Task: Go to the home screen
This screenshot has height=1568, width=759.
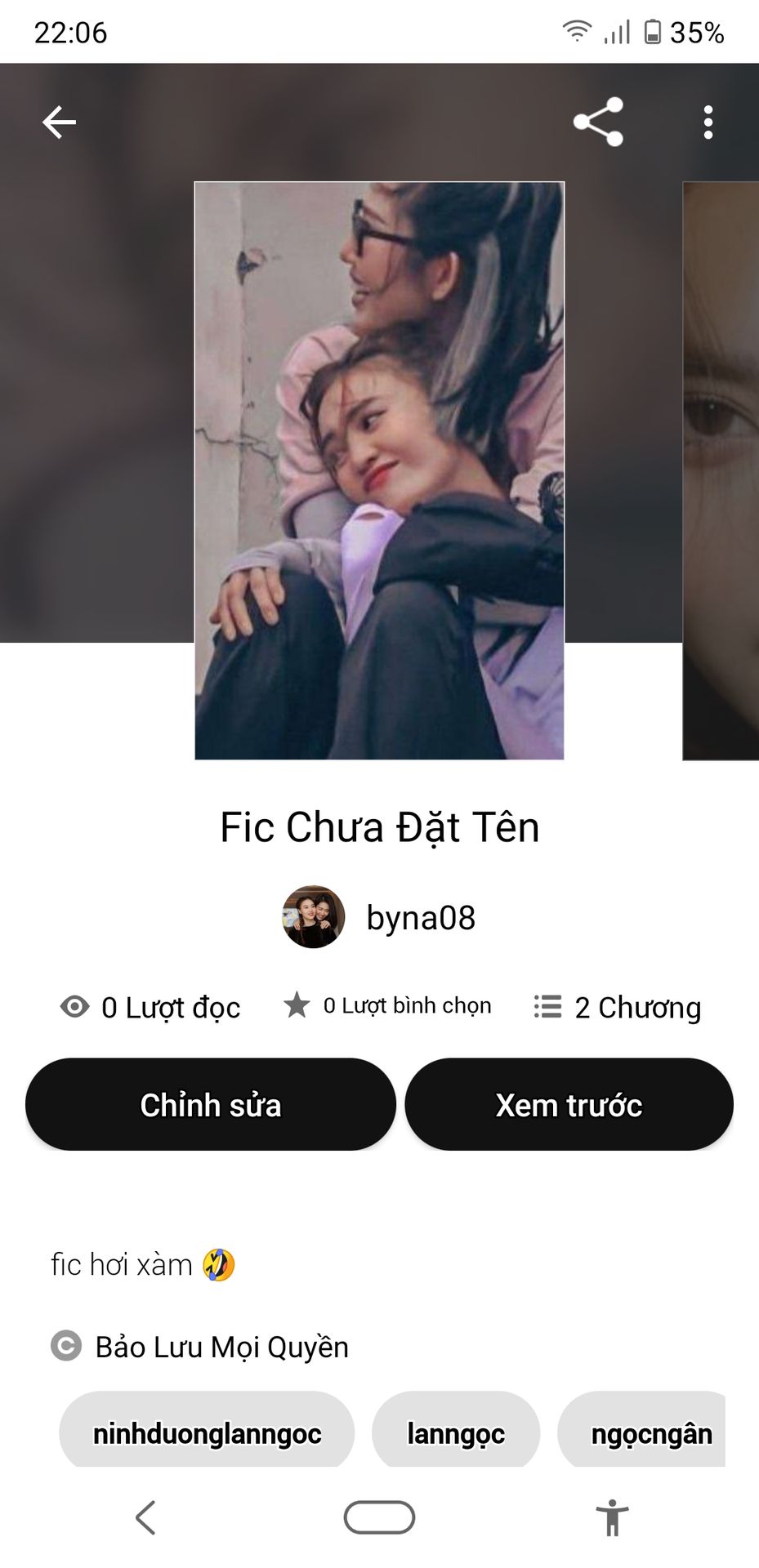Action: pos(379,1518)
